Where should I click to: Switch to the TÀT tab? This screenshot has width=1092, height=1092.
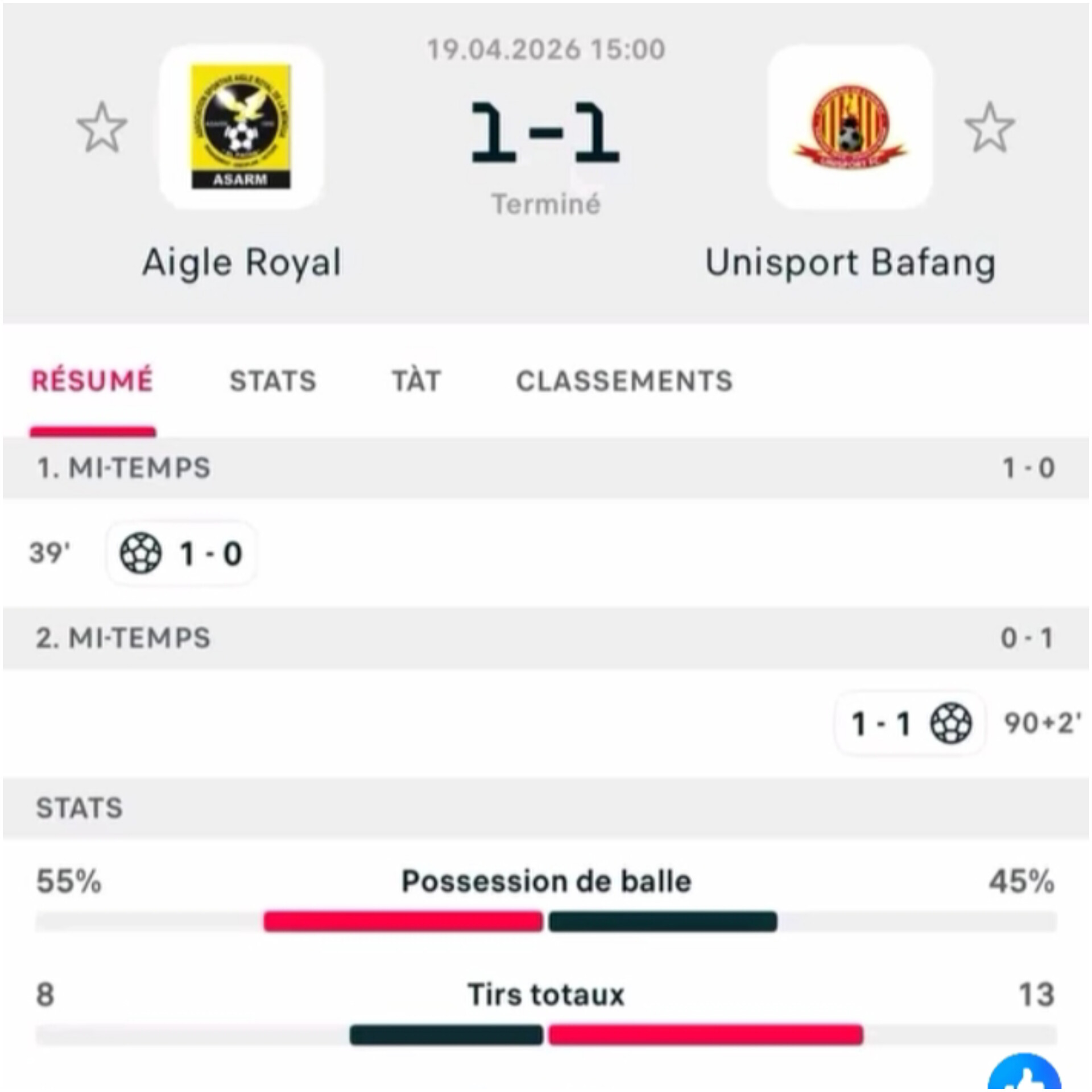[x=416, y=381]
